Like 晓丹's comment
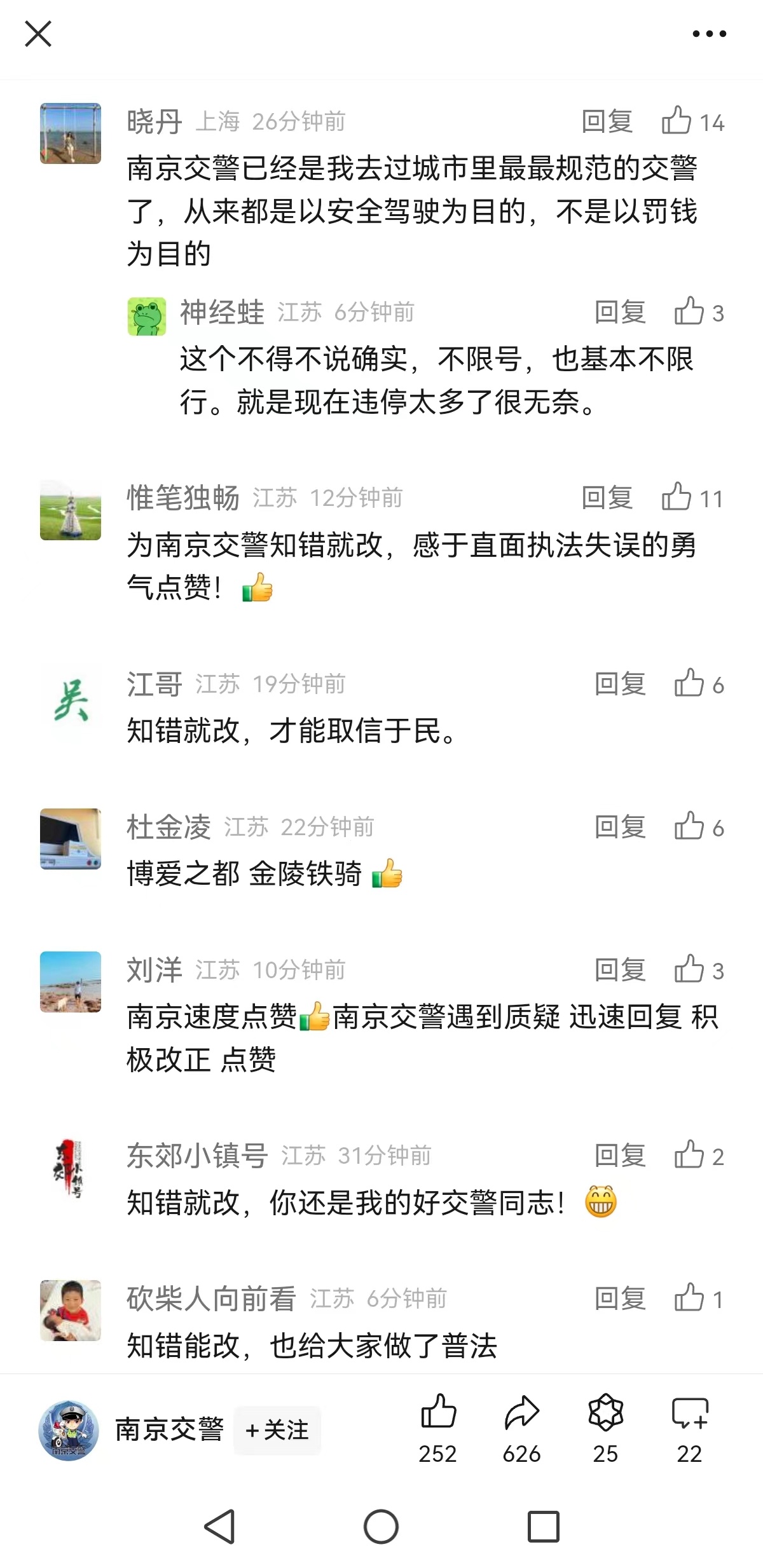The image size is (763, 1568). pyautogui.click(x=678, y=121)
